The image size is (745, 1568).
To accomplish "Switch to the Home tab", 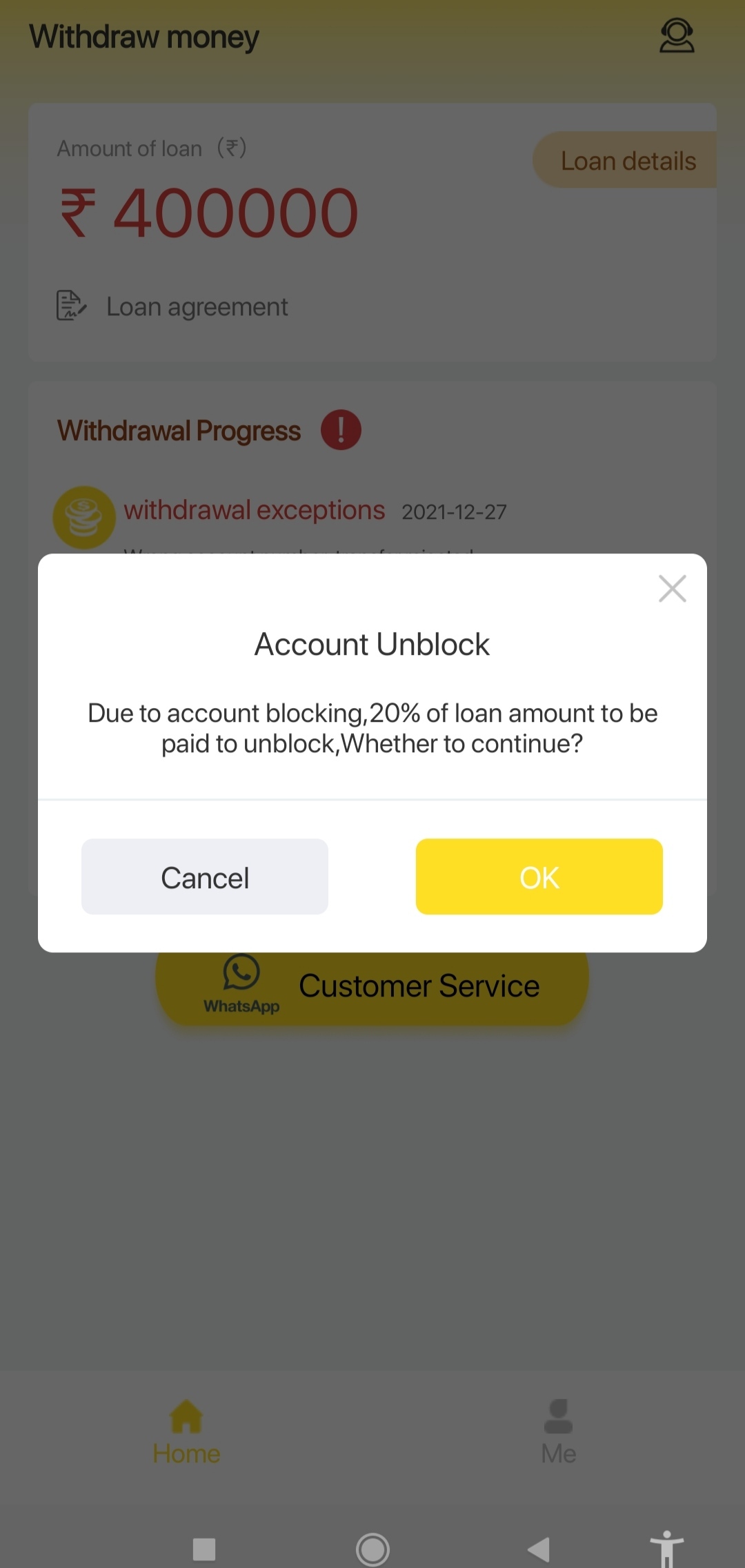I will point(186,1432).
